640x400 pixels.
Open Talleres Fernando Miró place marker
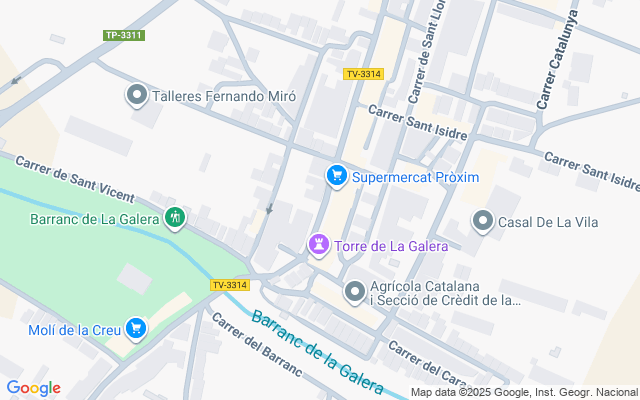click(x=137, y=96)
